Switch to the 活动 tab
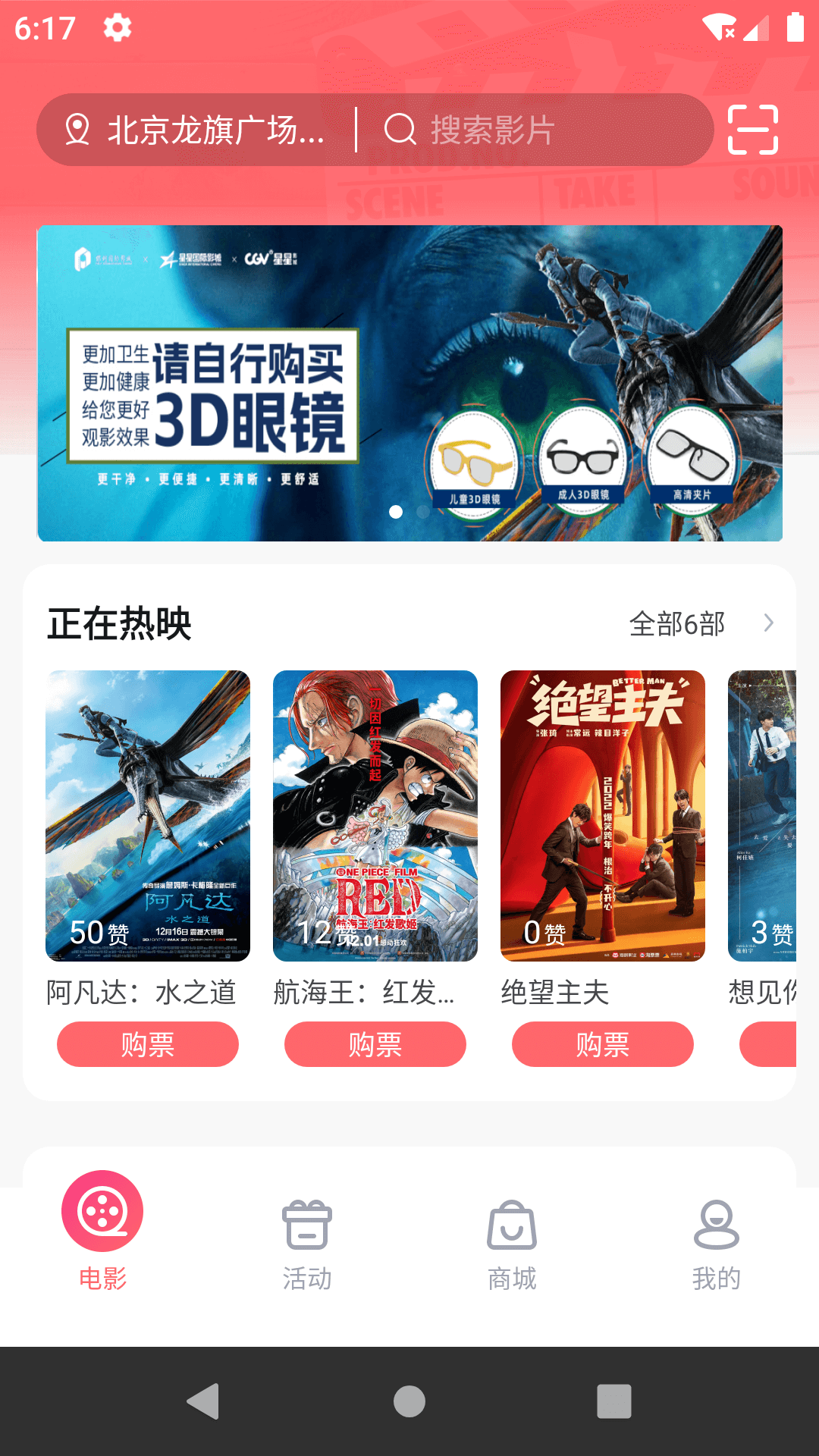 [x=307, y=1244]
